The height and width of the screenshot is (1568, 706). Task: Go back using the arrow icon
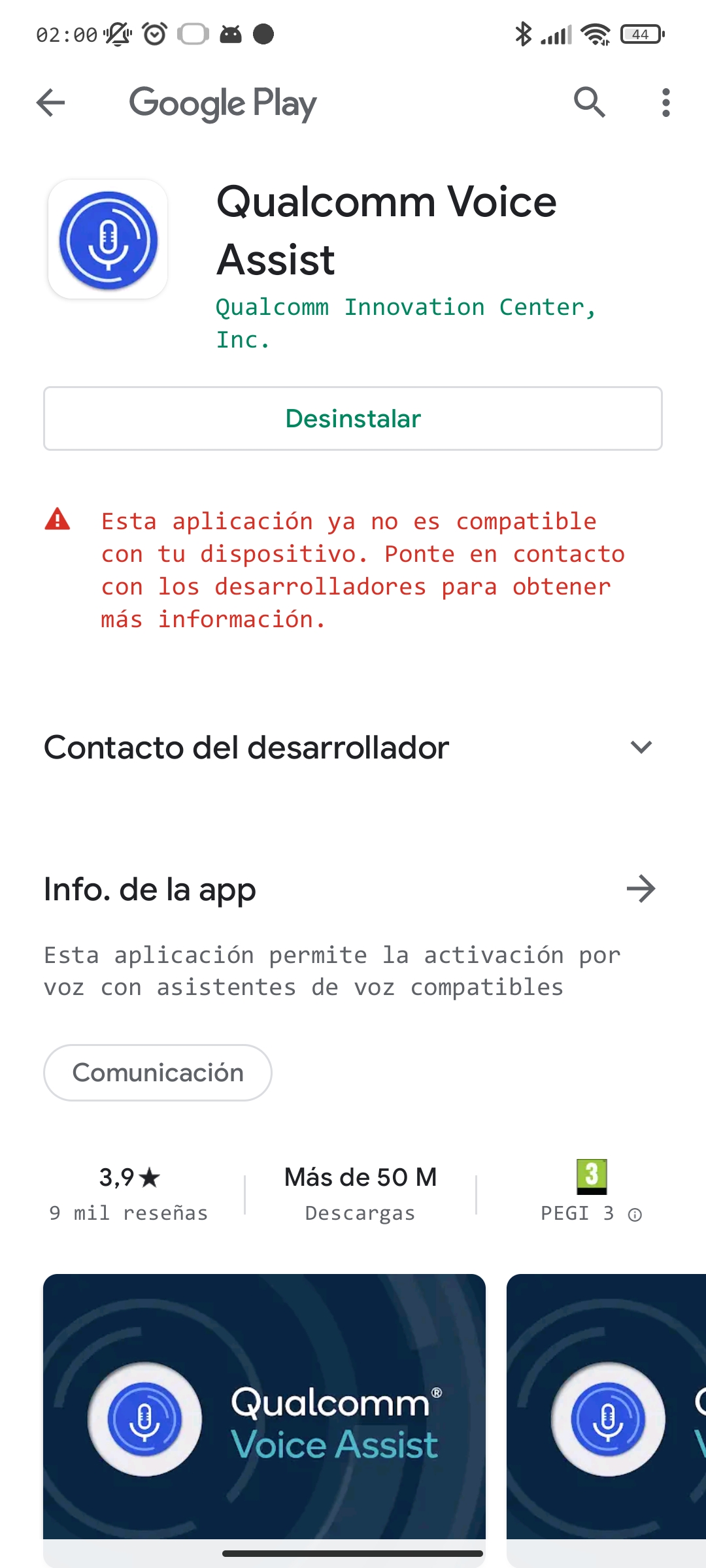click(51, 103)
